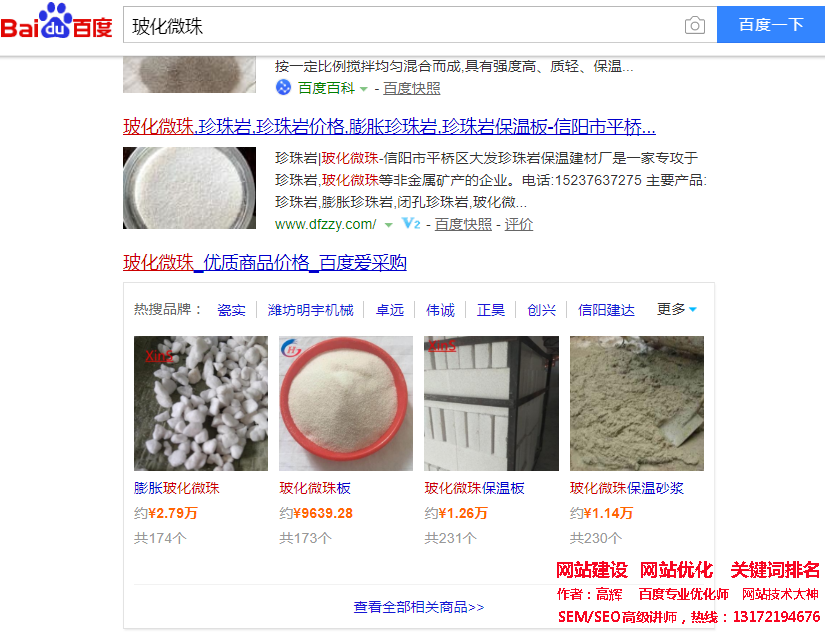Tap 查看全部相关商品 to view all products
The image size is (825, 639).
[419, 607]
